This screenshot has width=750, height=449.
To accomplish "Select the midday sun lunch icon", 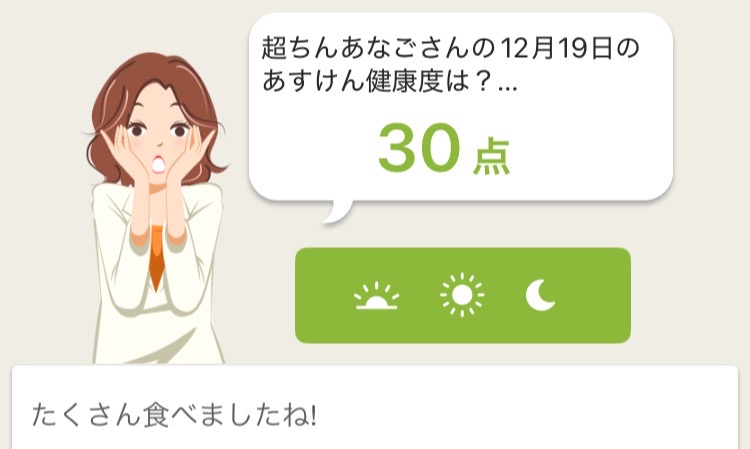I will pyautogui.click(x=461, y=295).
